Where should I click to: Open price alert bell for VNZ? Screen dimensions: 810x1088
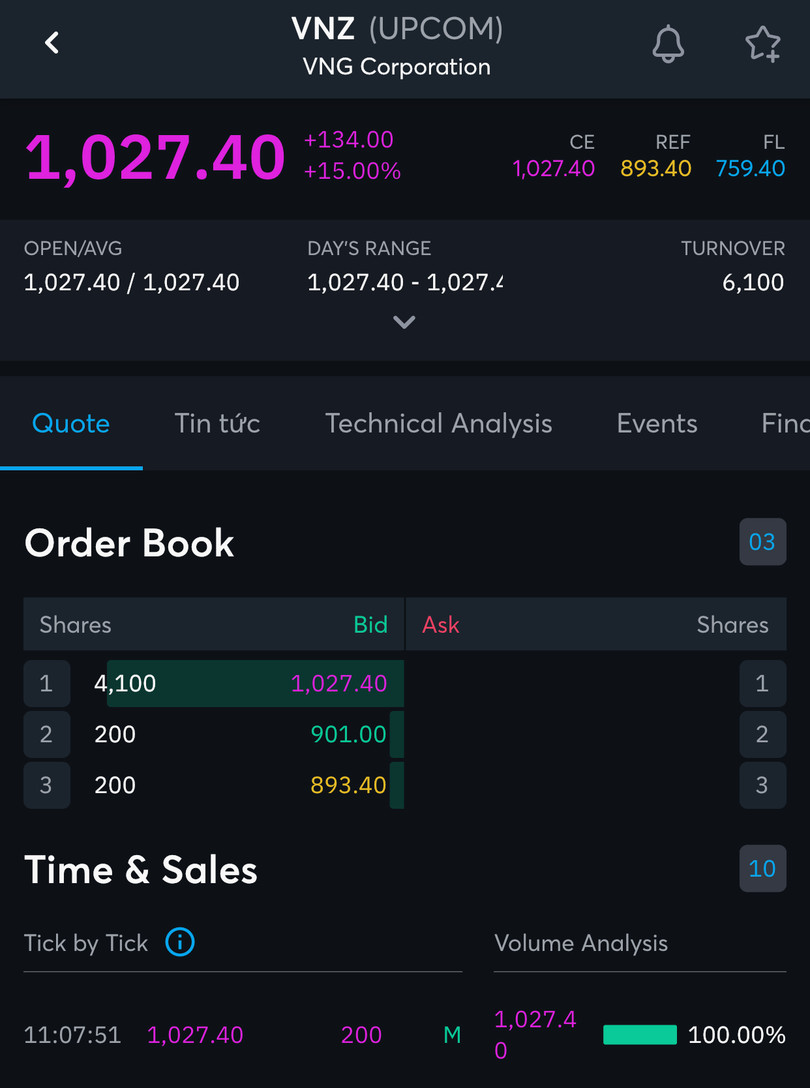(x=668, y=43)
